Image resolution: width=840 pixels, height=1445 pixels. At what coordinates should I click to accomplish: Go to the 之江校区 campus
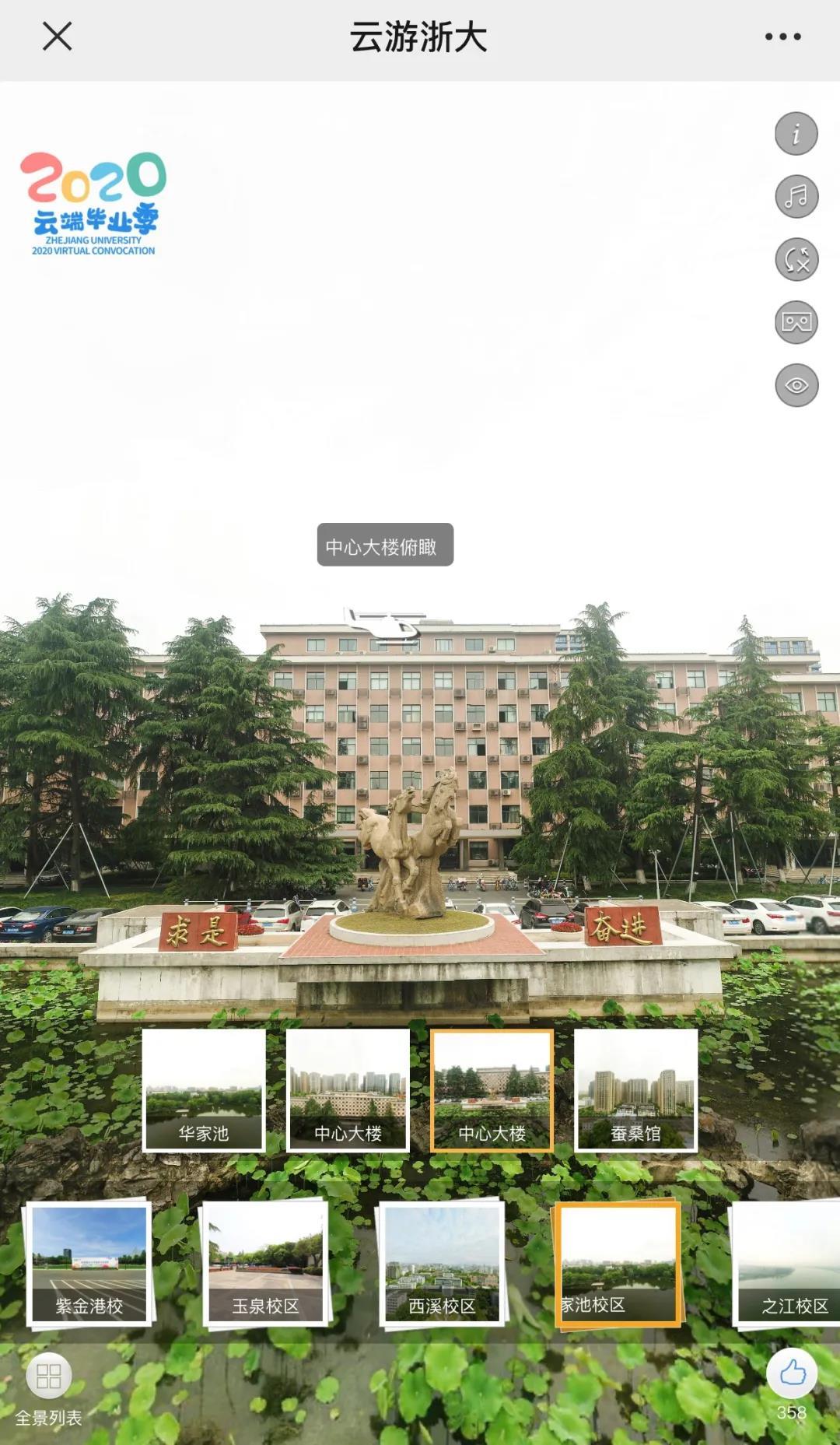click(787, 1264)
